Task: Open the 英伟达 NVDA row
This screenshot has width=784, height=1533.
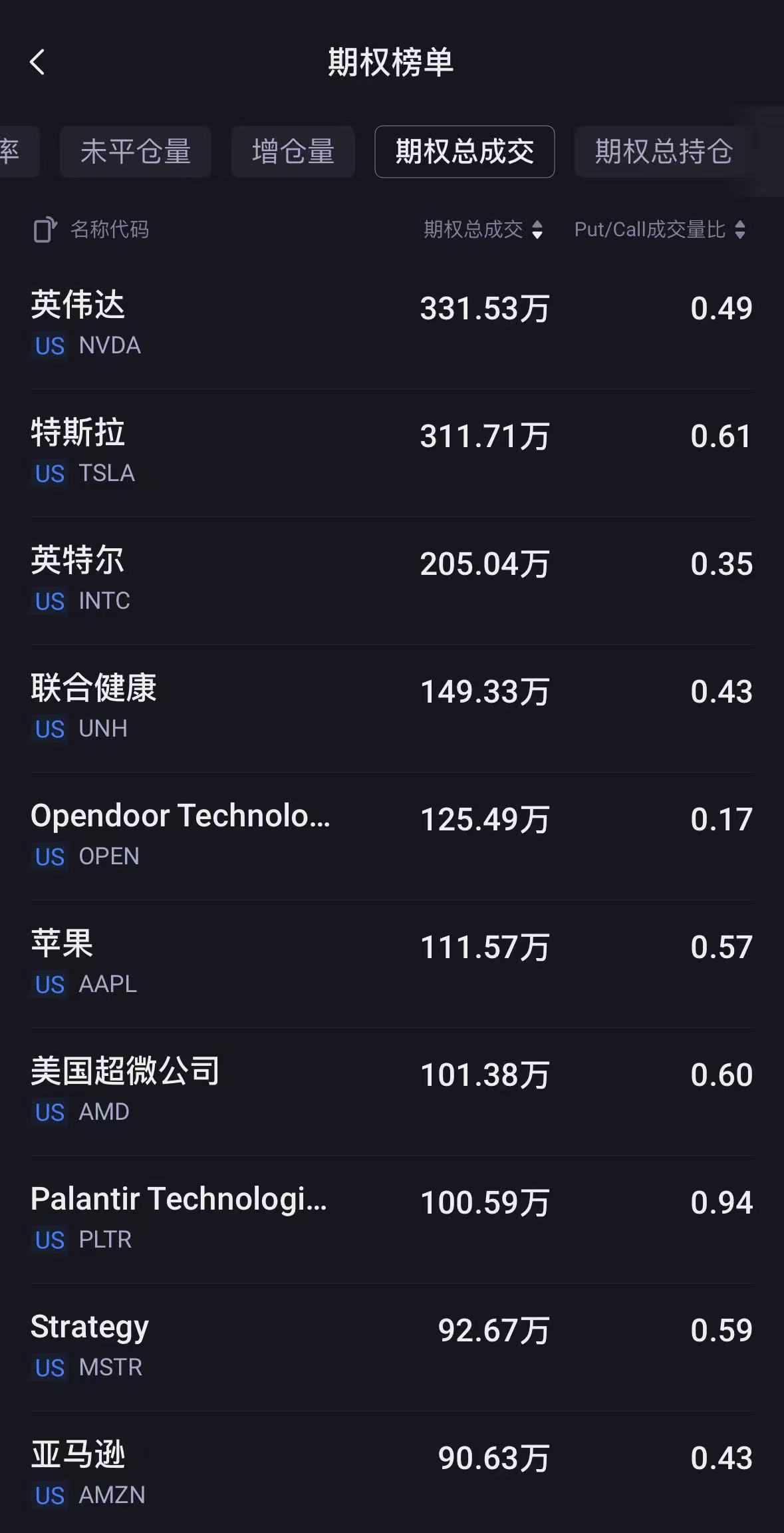Action: tap(392, 325)
